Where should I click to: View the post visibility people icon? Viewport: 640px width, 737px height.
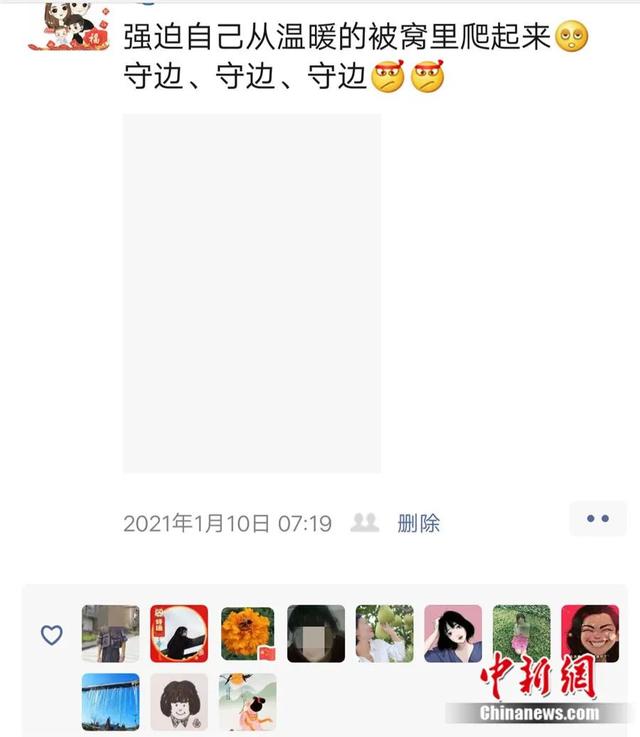coord(365,522)
